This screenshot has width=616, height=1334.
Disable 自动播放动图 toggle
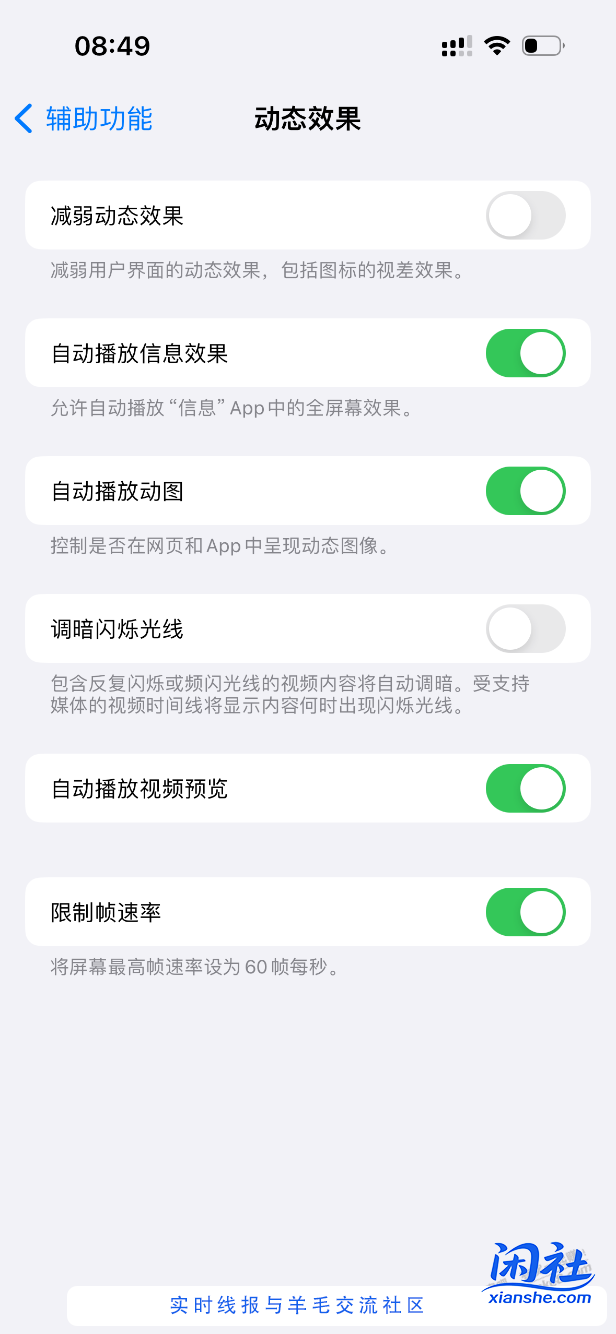coord(525,491)
